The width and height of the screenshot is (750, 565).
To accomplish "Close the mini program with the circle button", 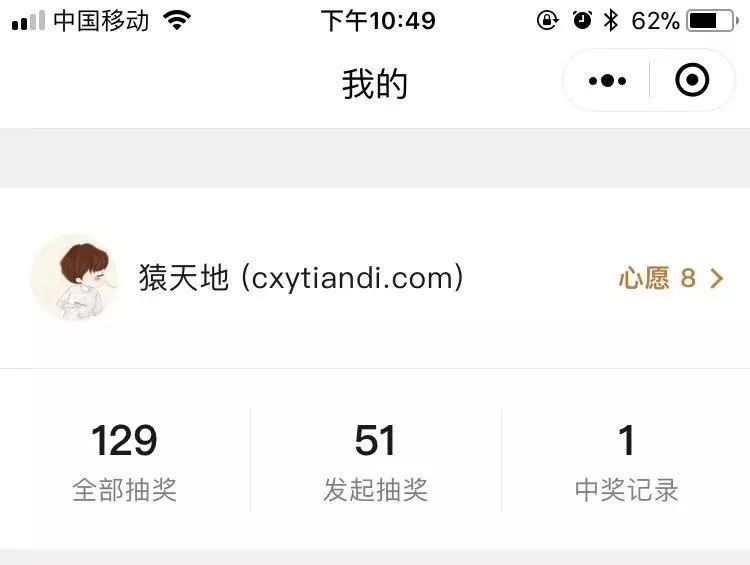I will [692, 80].
